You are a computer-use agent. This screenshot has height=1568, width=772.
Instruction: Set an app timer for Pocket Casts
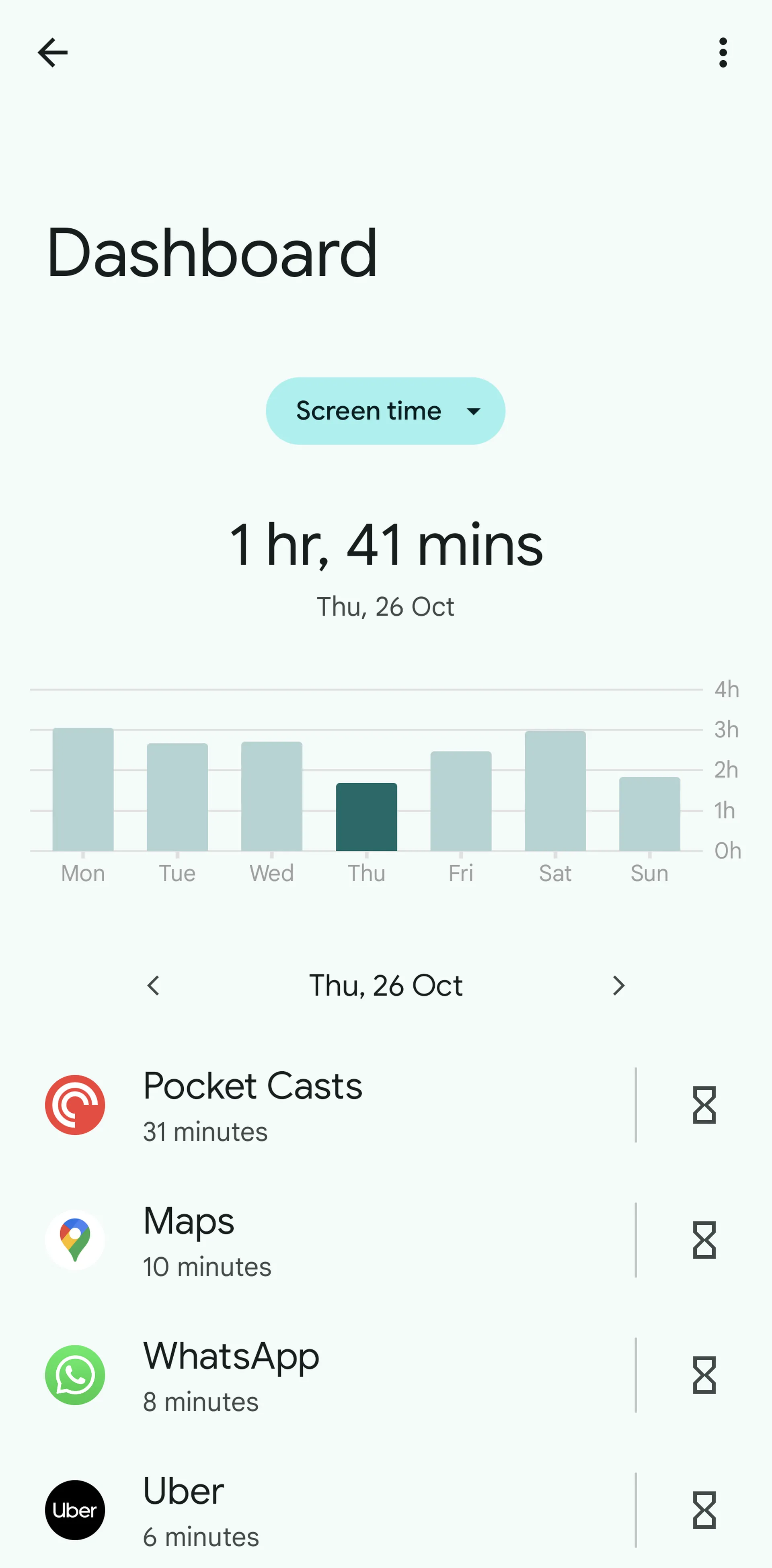pos(704,1105)
